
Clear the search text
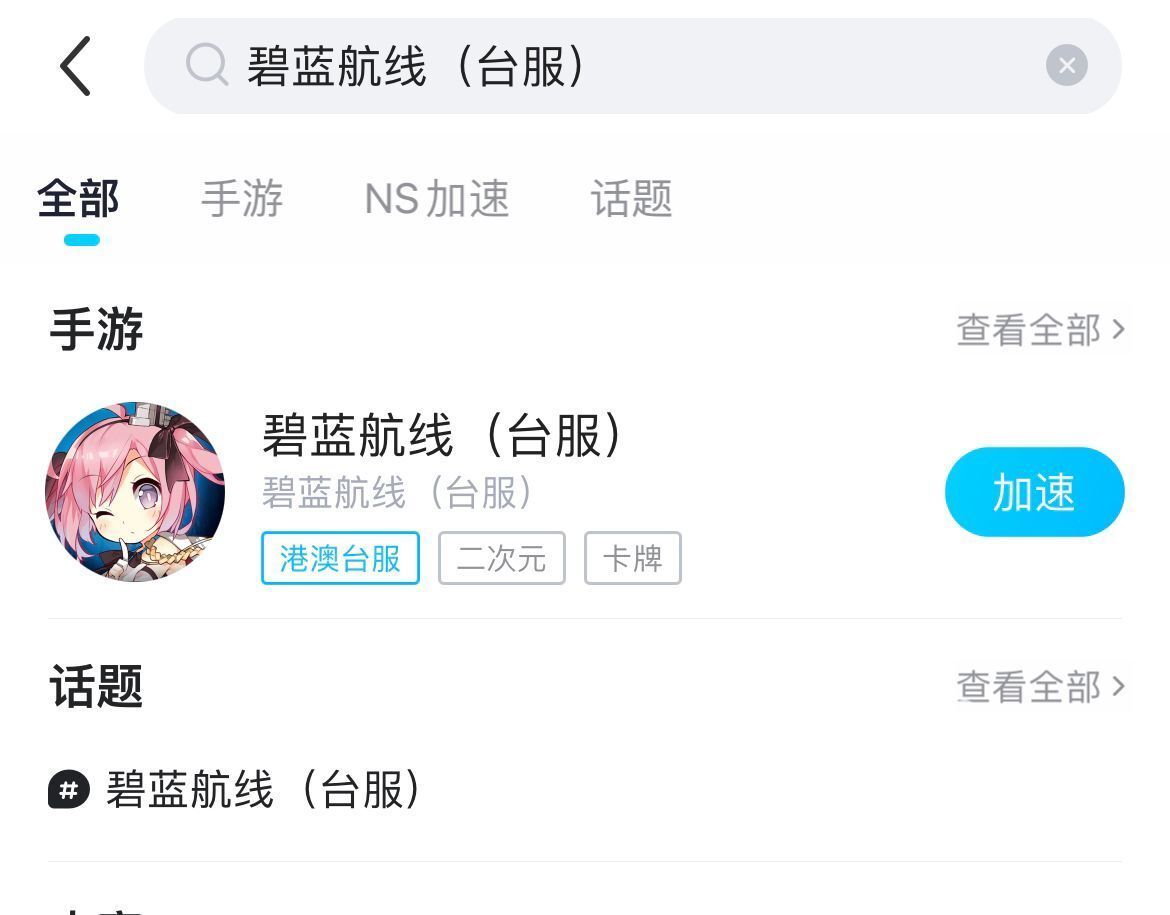[1066, 66]
